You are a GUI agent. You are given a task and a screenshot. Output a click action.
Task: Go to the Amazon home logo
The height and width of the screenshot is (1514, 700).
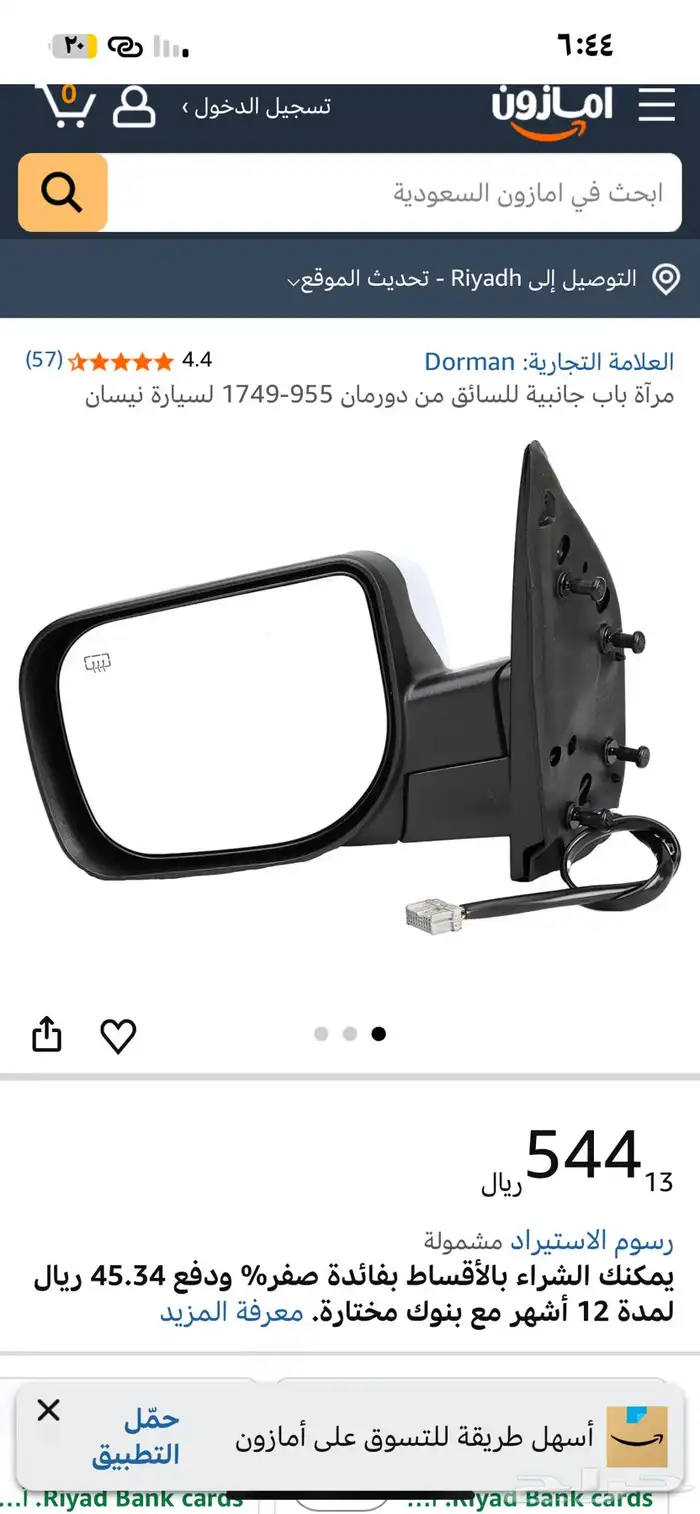552,108
